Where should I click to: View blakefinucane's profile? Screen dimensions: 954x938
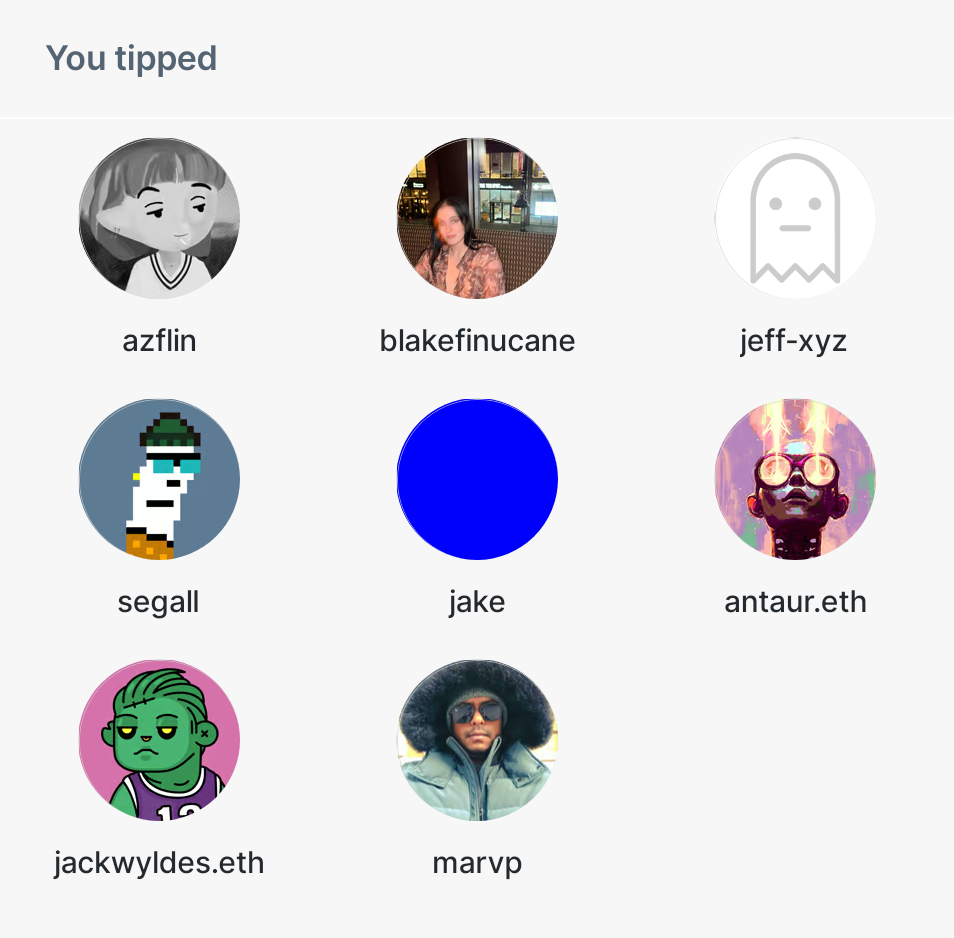(477, 218)
